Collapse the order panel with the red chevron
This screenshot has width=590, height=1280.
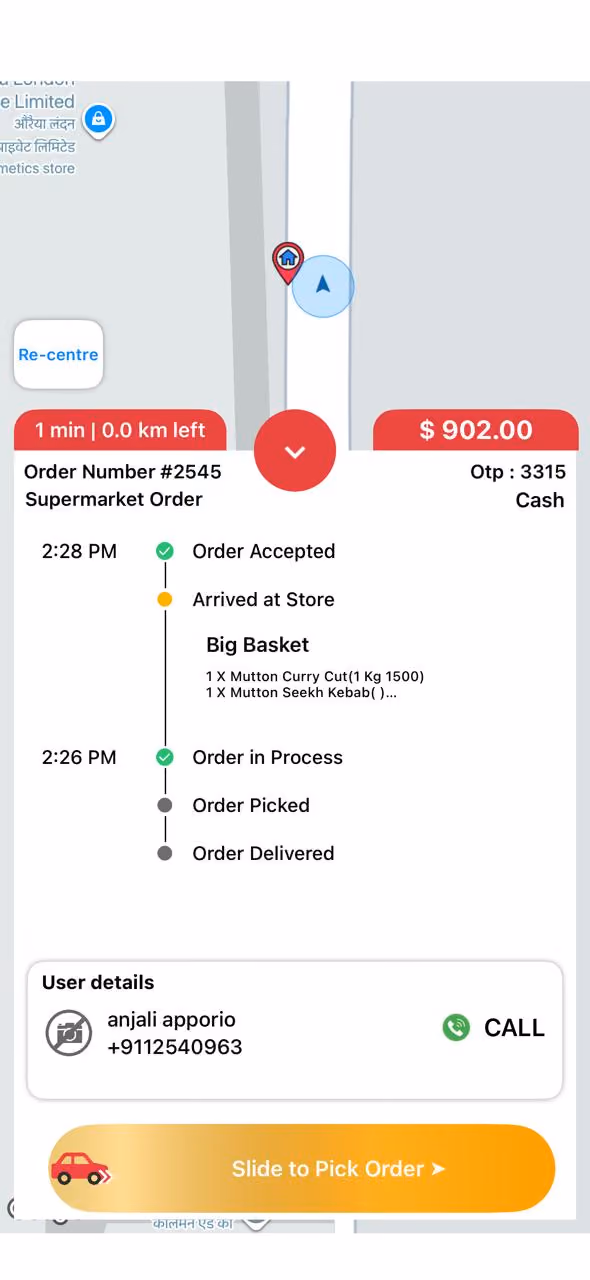[295, 451]
